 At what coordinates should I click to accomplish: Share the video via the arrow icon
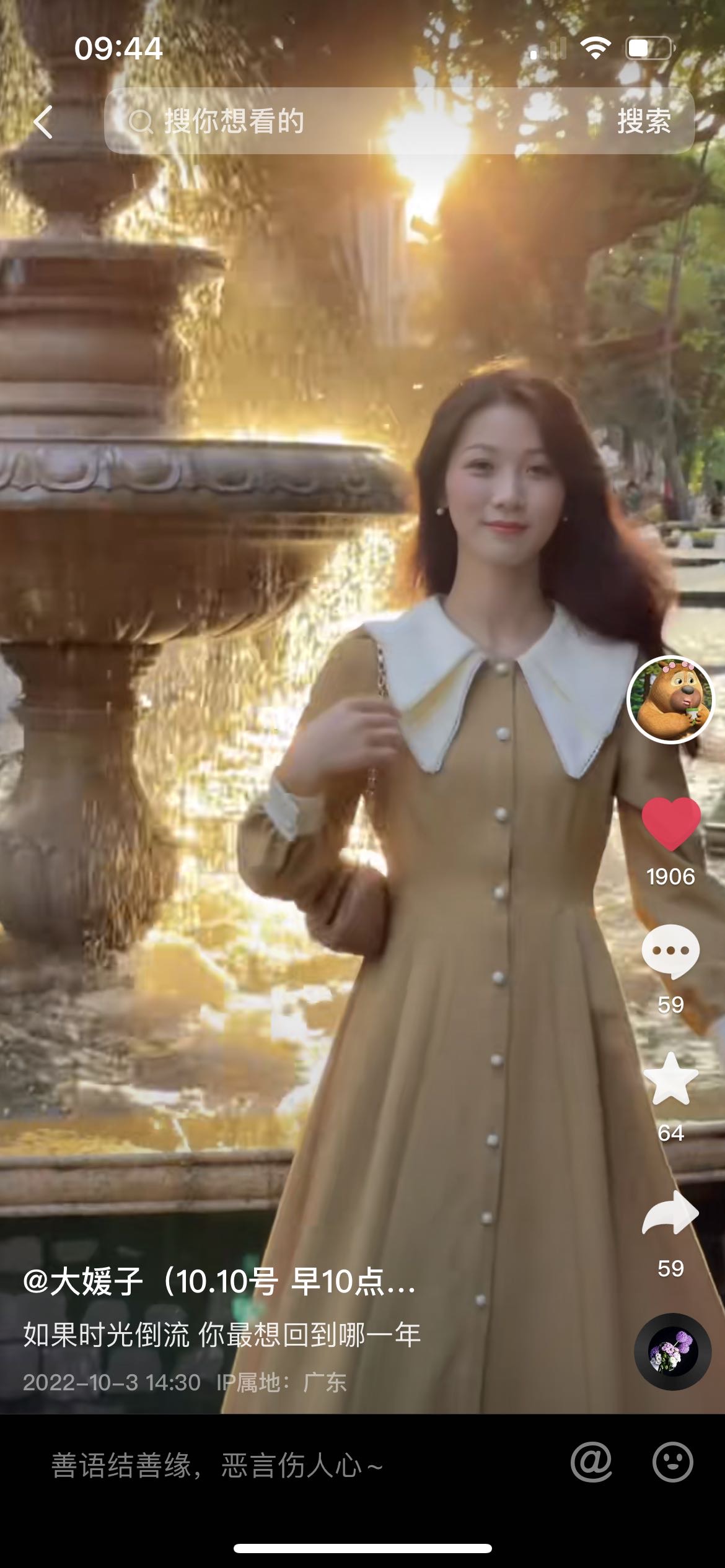tap(670, 1213)
